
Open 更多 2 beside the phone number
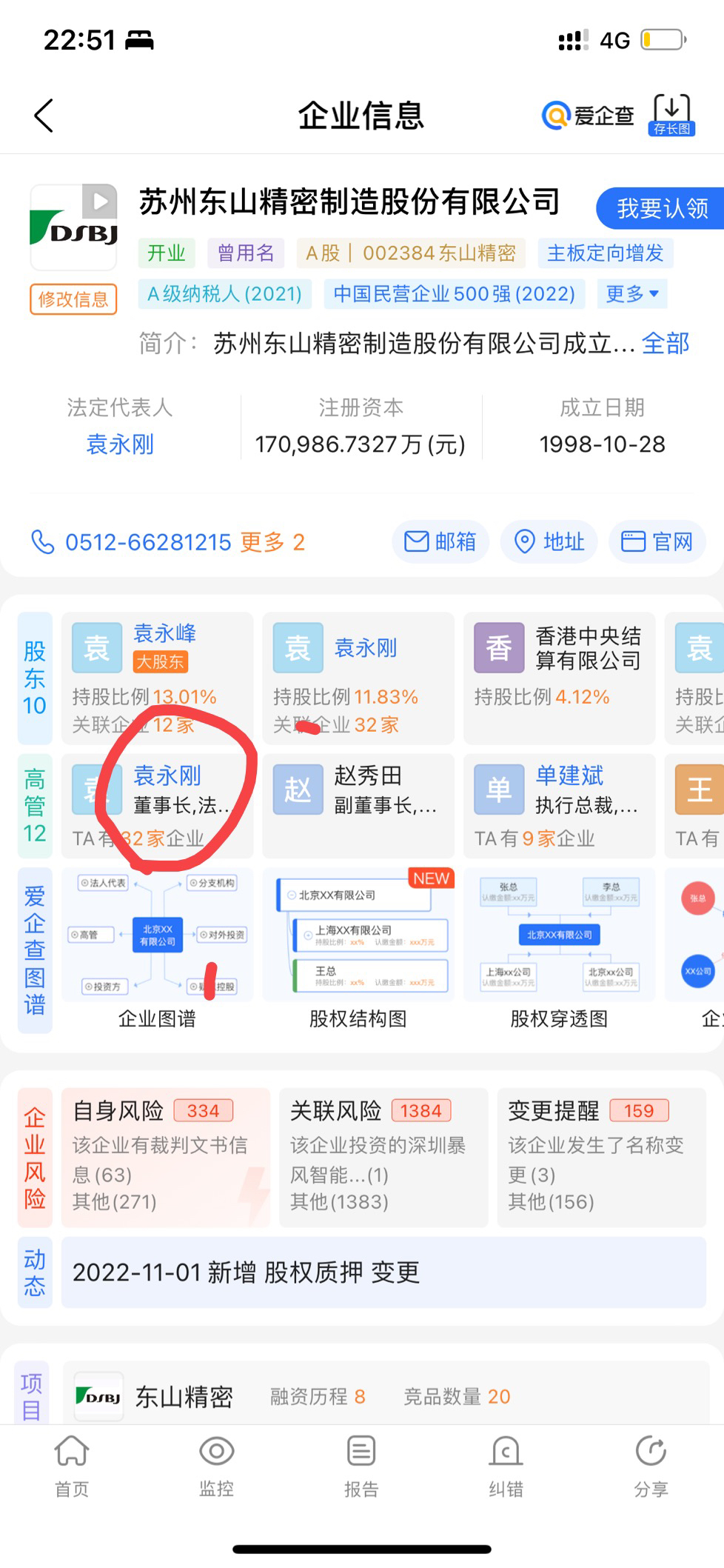pyautogui.click(x=271, y=542)
